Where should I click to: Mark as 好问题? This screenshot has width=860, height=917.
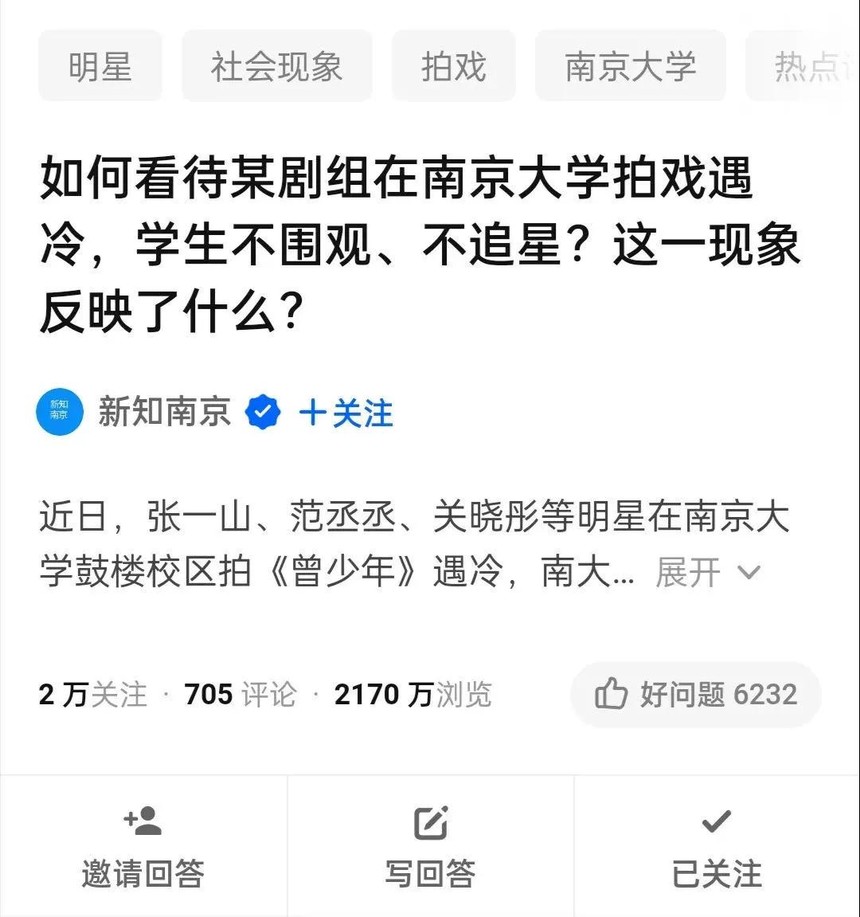(696, 694)
